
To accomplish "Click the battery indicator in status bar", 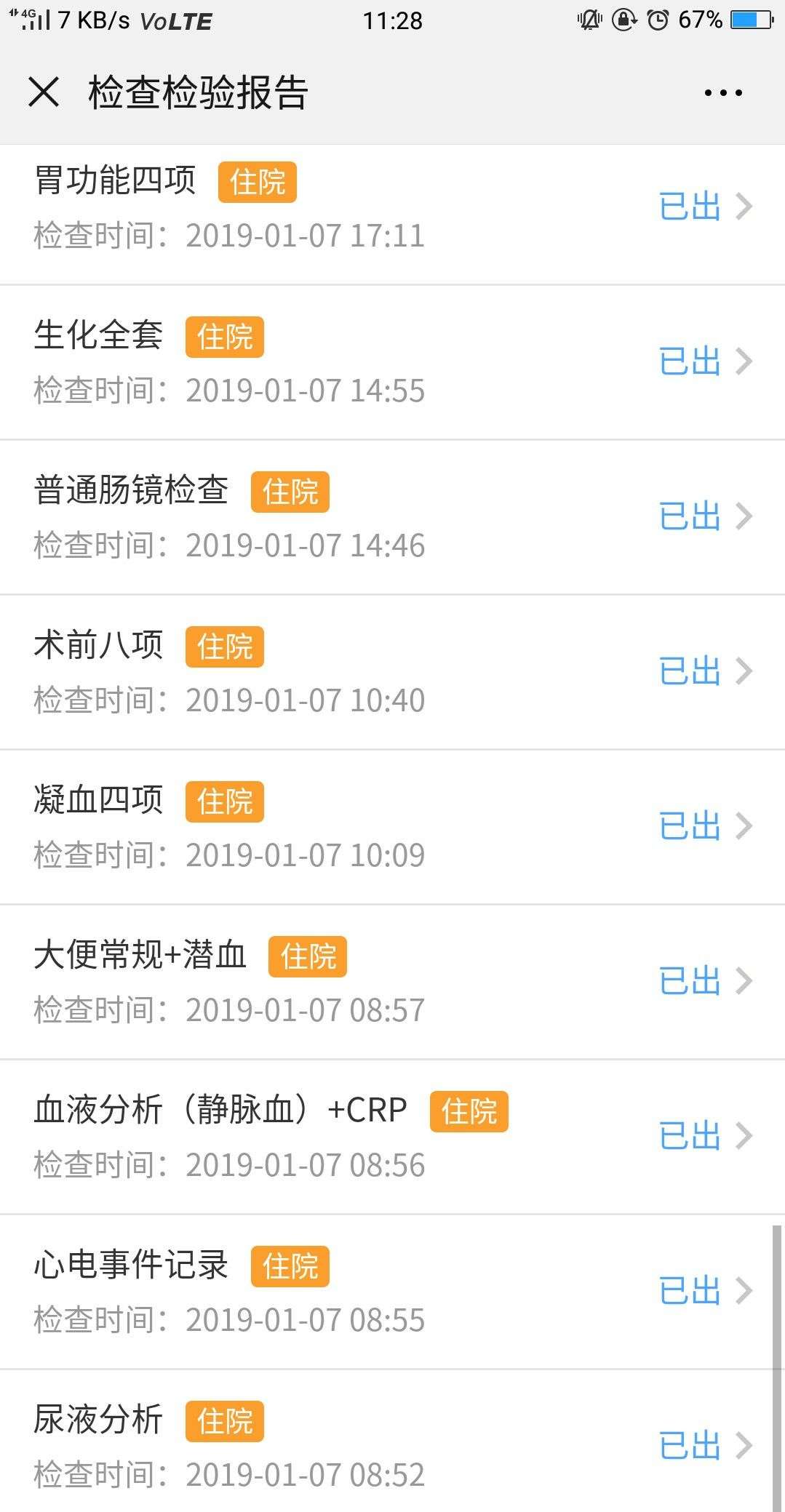I will (749, 20).
